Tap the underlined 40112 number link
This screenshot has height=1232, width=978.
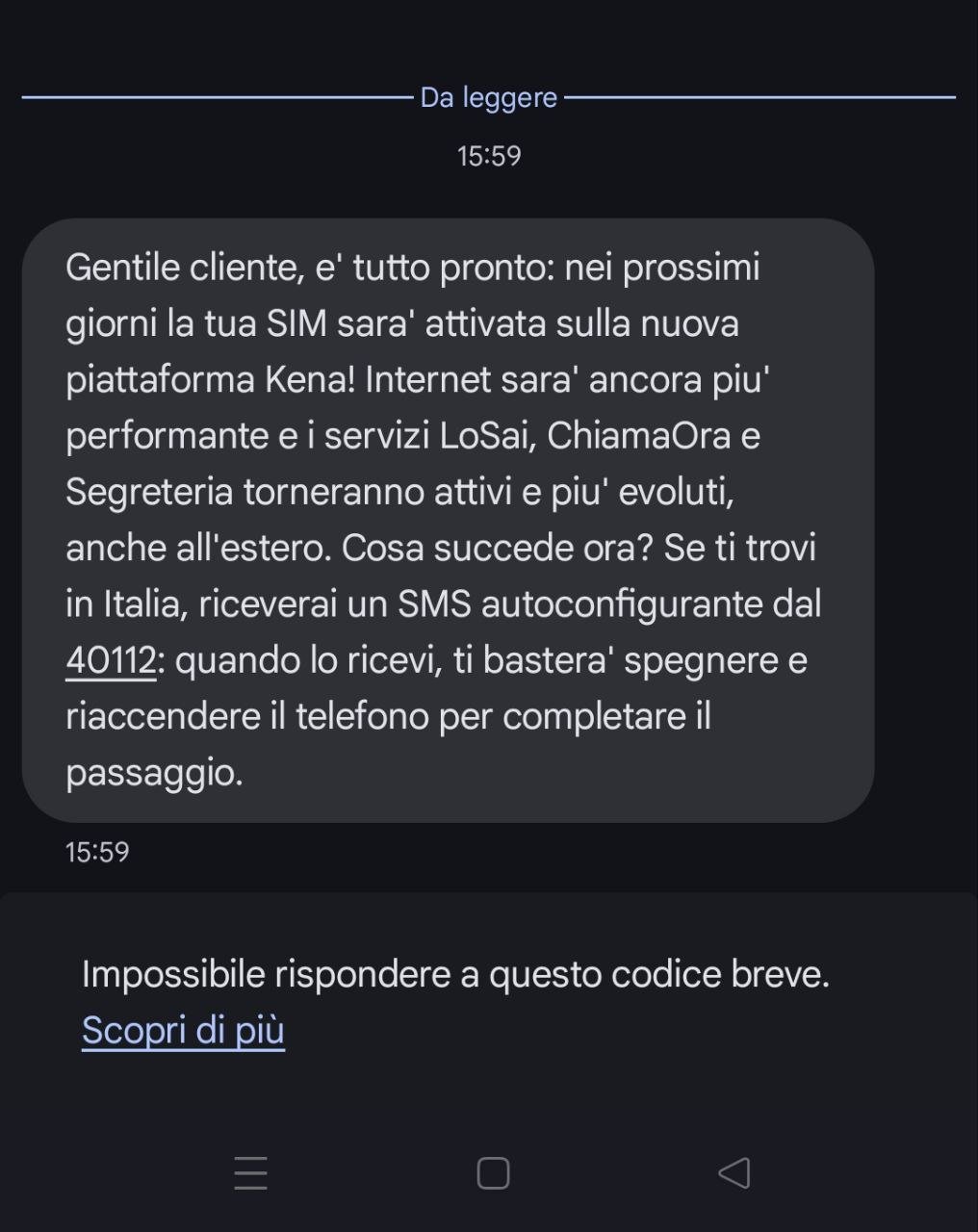click(x=111, y=660)
